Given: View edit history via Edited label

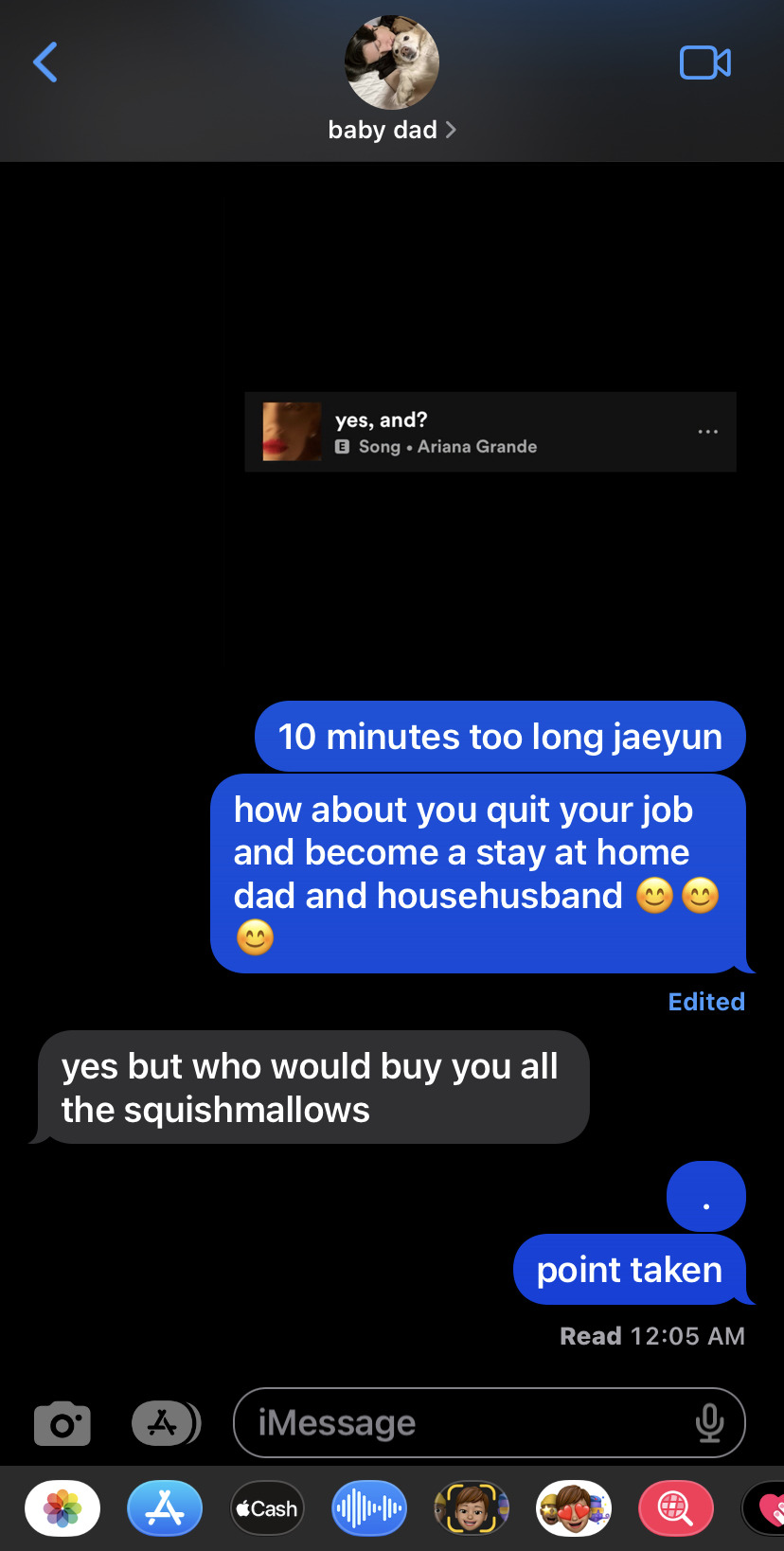Looking at the screenshot, I should pos(706,1002).
